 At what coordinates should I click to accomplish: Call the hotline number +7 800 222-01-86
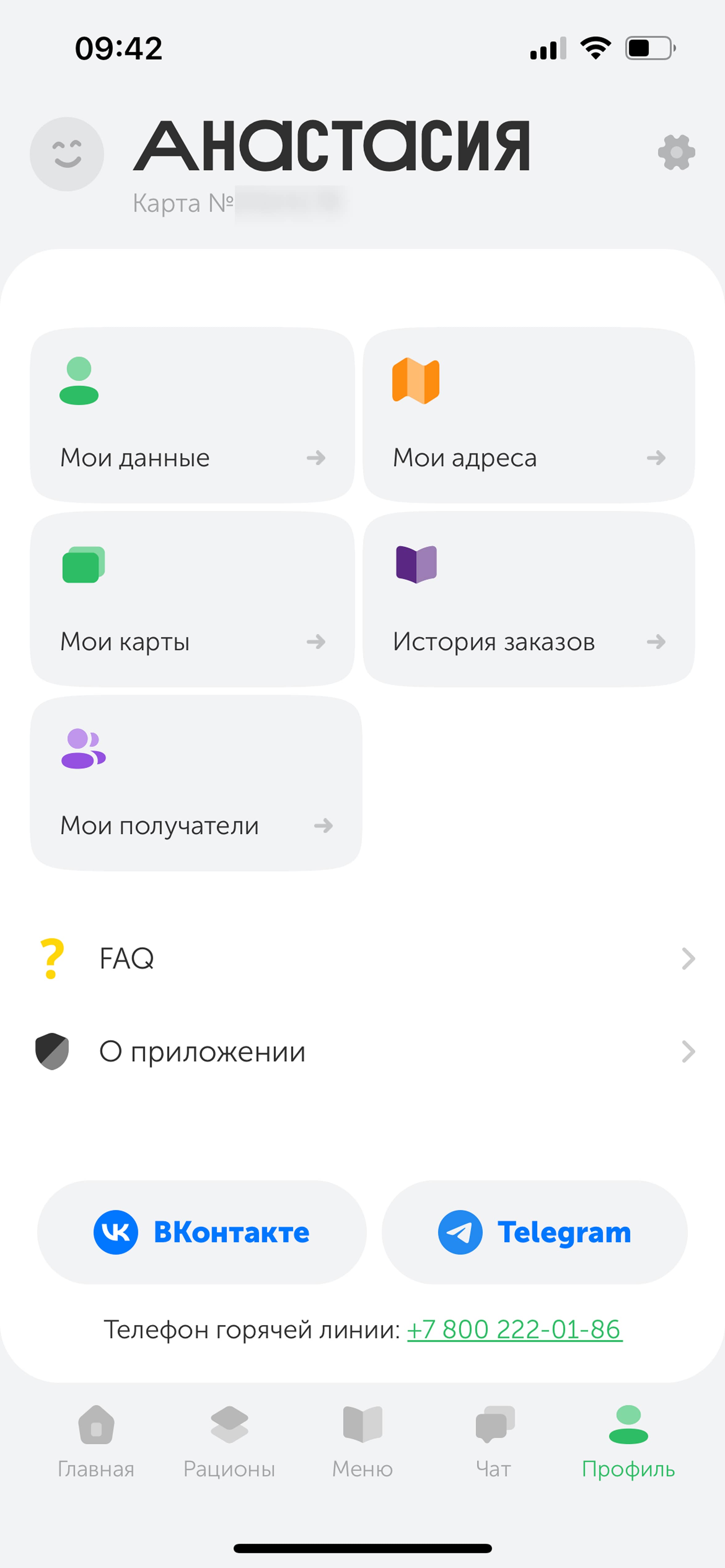514,1329
